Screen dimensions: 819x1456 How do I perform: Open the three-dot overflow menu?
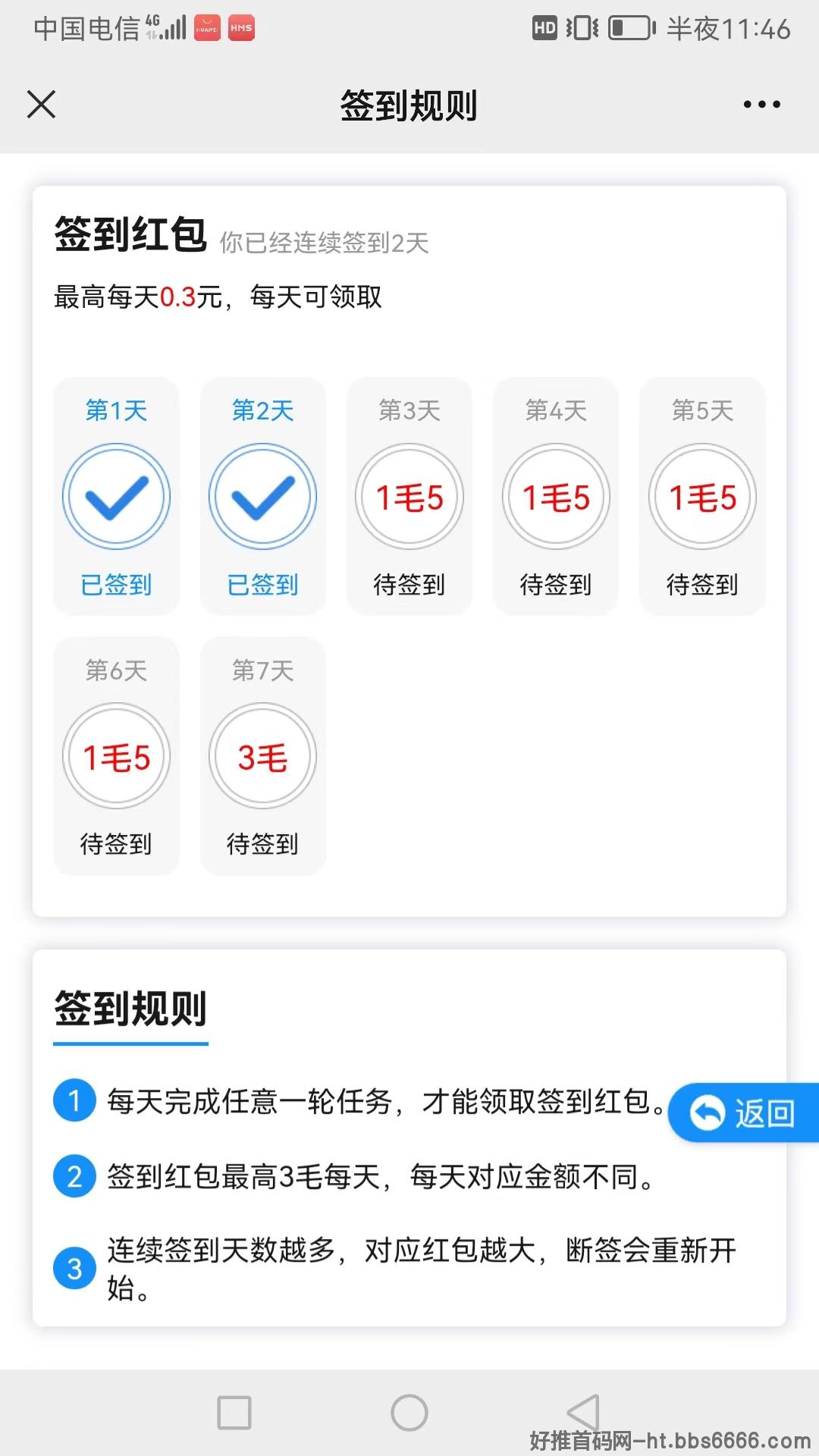[x=761, y=105]
